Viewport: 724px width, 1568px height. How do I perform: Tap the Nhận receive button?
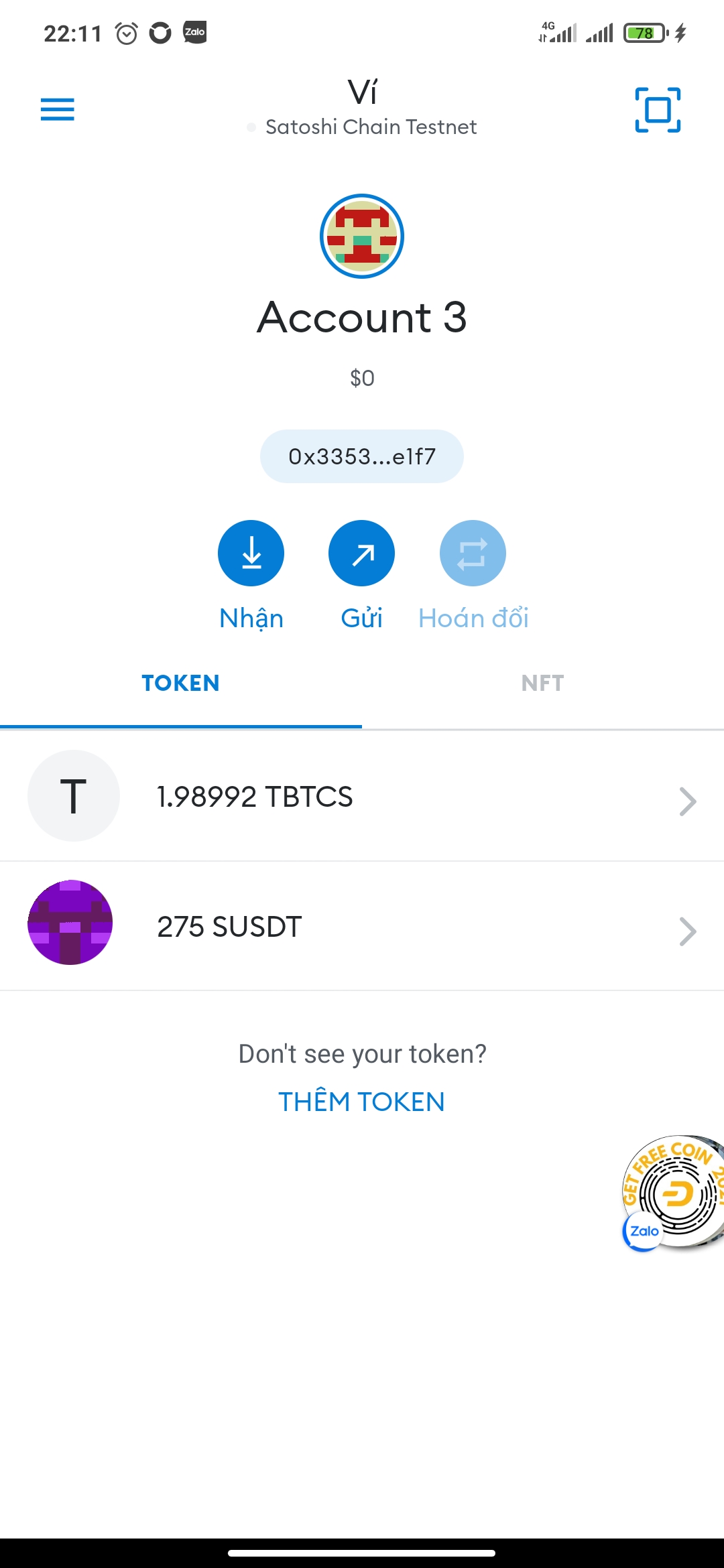click(251, 553)
